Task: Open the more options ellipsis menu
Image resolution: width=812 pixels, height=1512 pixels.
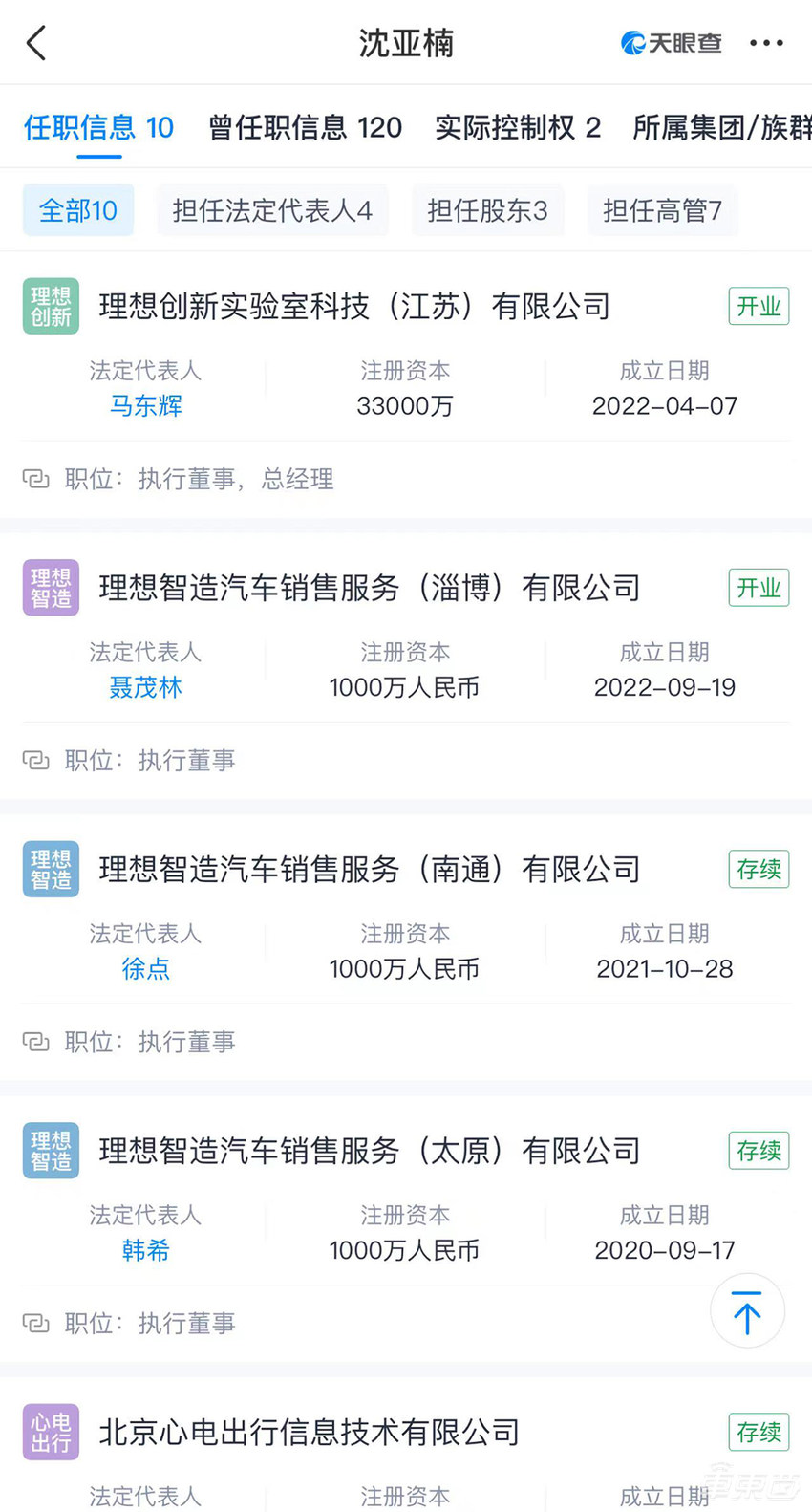Action: coord(767,42)
